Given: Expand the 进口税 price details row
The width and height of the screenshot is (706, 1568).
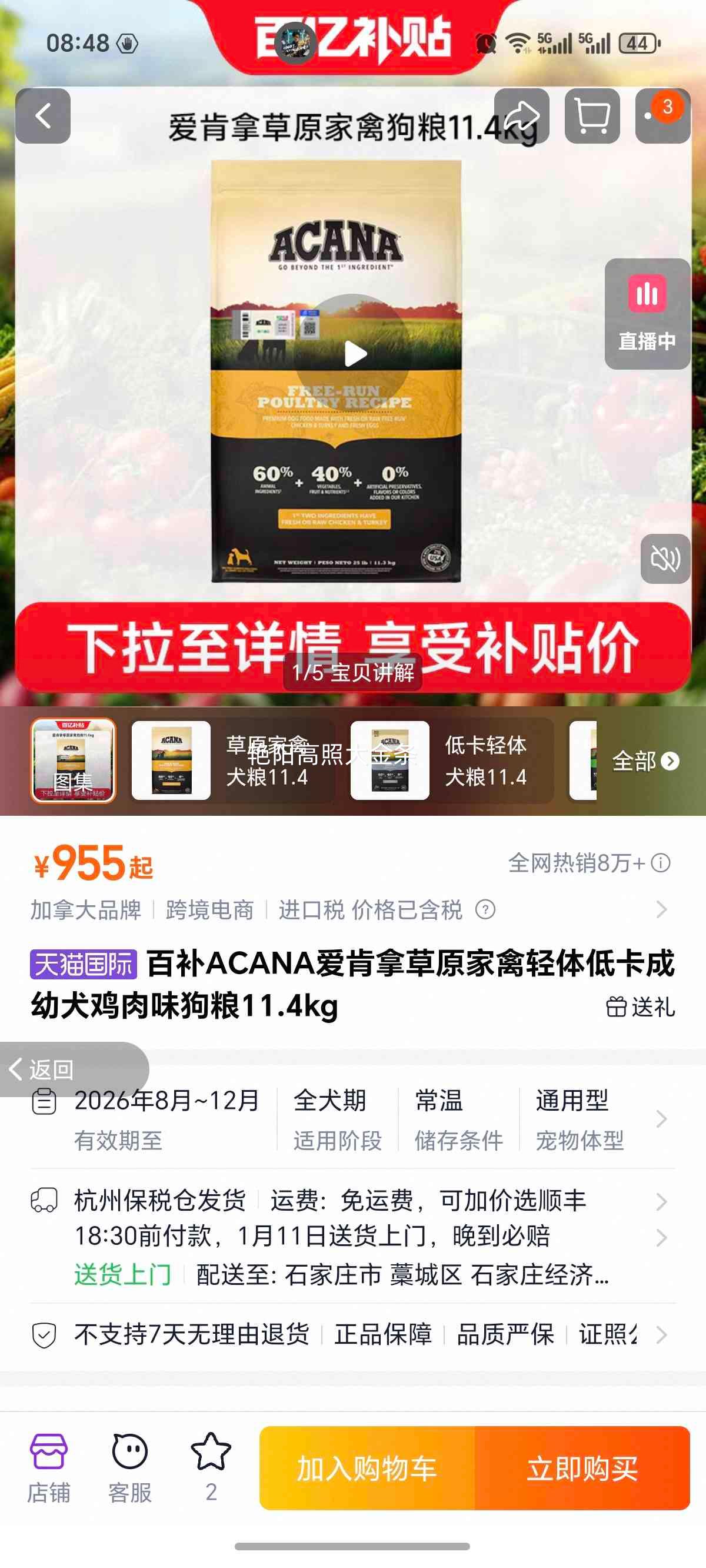Looking at the screenshot, I should point(662,909).
